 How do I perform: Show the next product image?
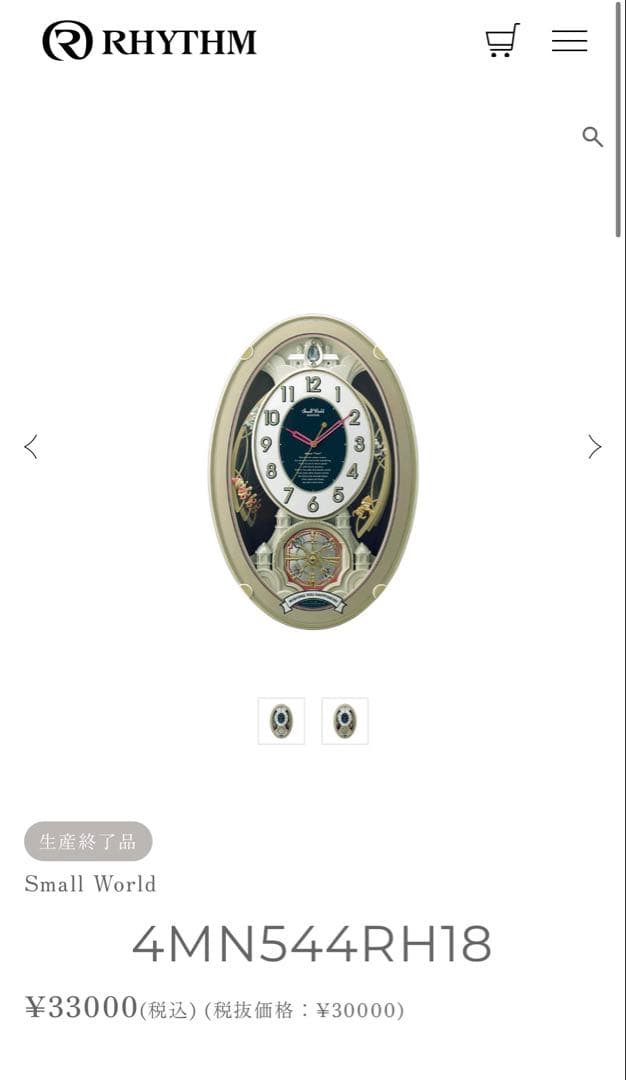594,447
